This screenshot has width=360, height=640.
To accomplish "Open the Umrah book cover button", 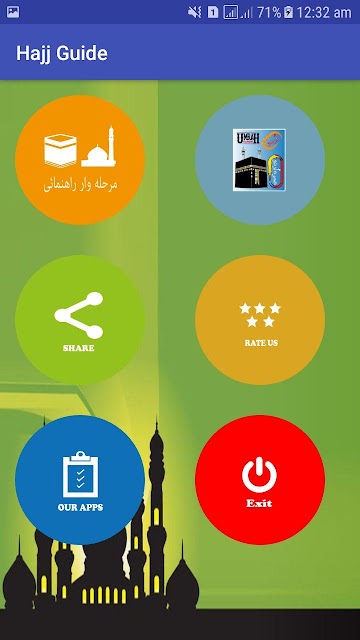I will [x=260, y=160].
